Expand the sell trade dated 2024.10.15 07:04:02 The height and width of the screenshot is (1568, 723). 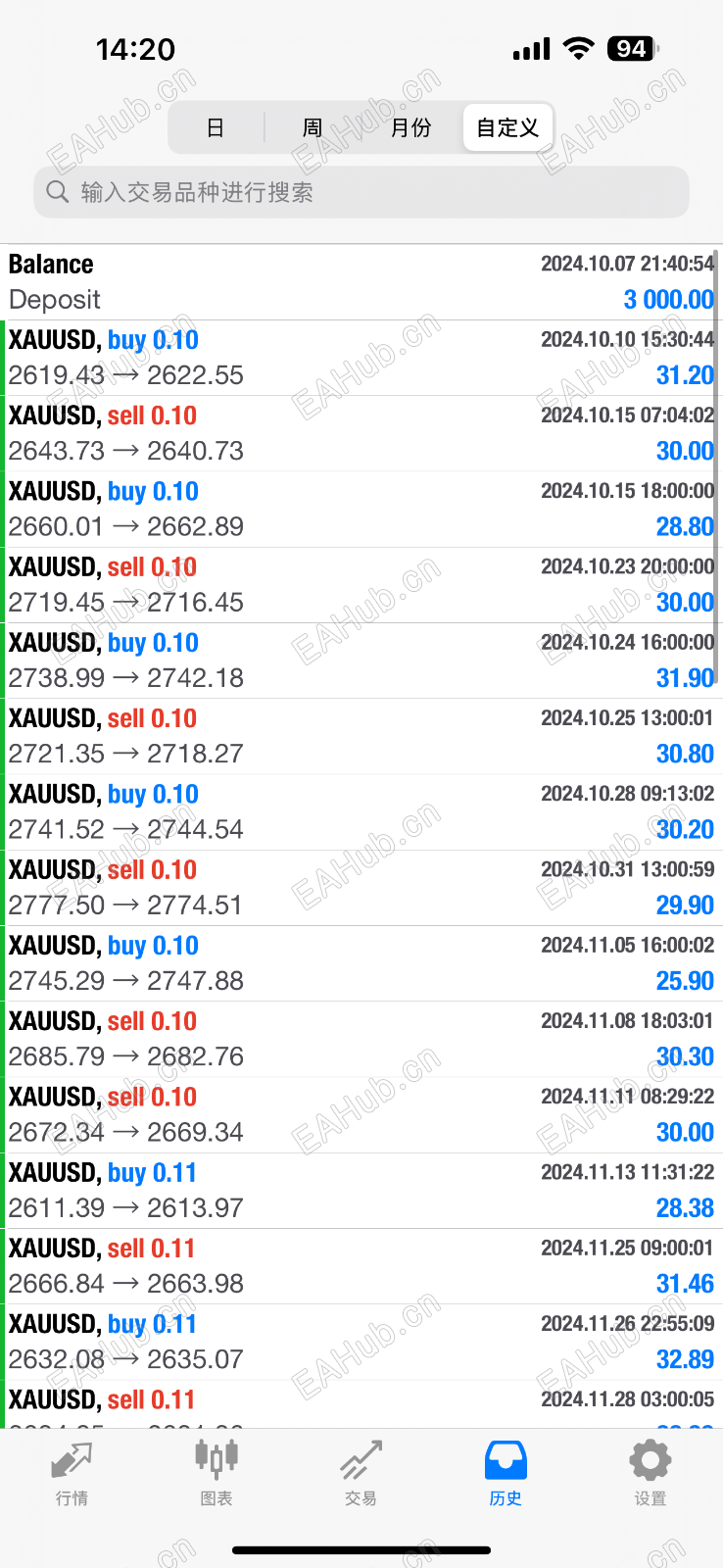(x=361, y=433)
